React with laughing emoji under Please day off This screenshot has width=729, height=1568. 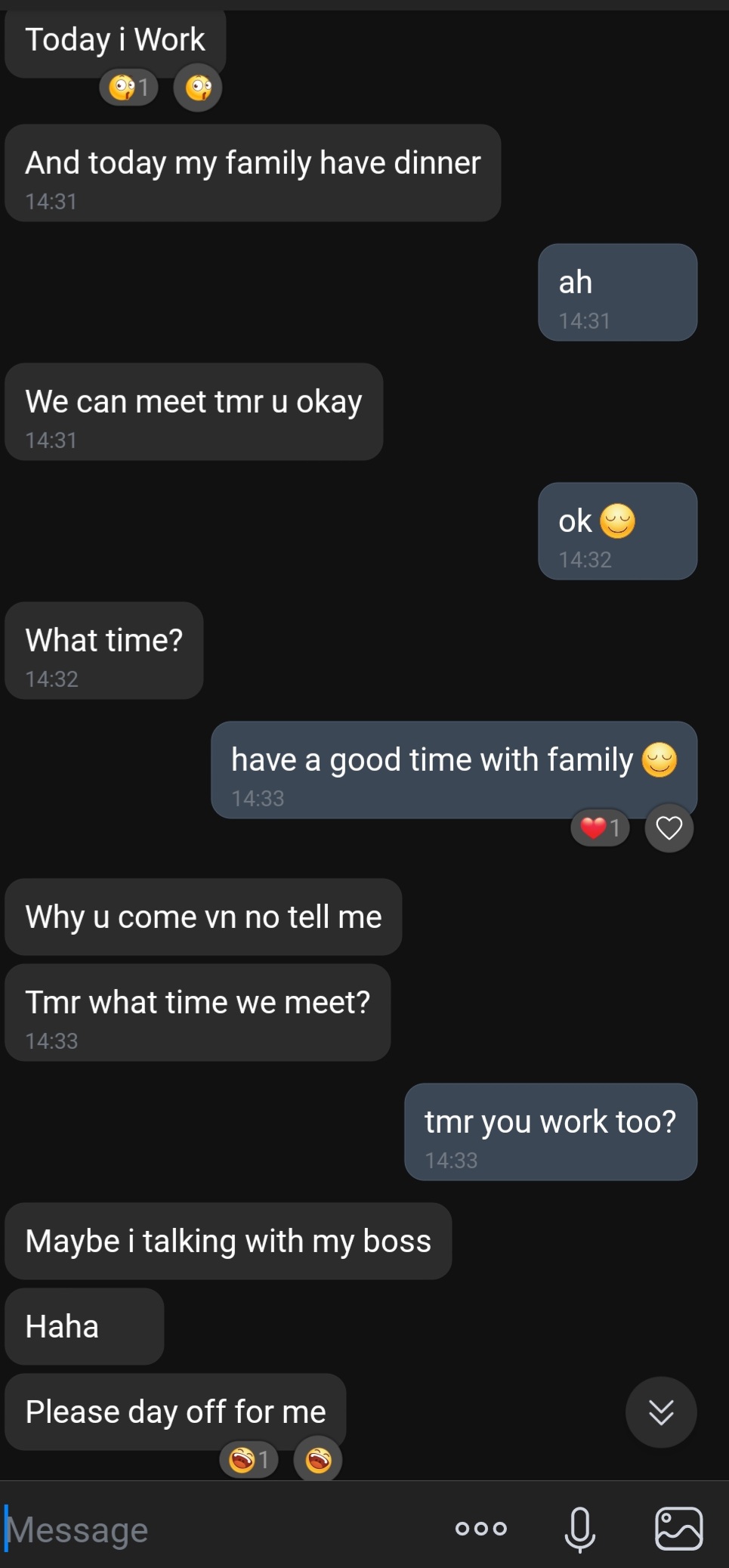click(x=318, y=1460)
